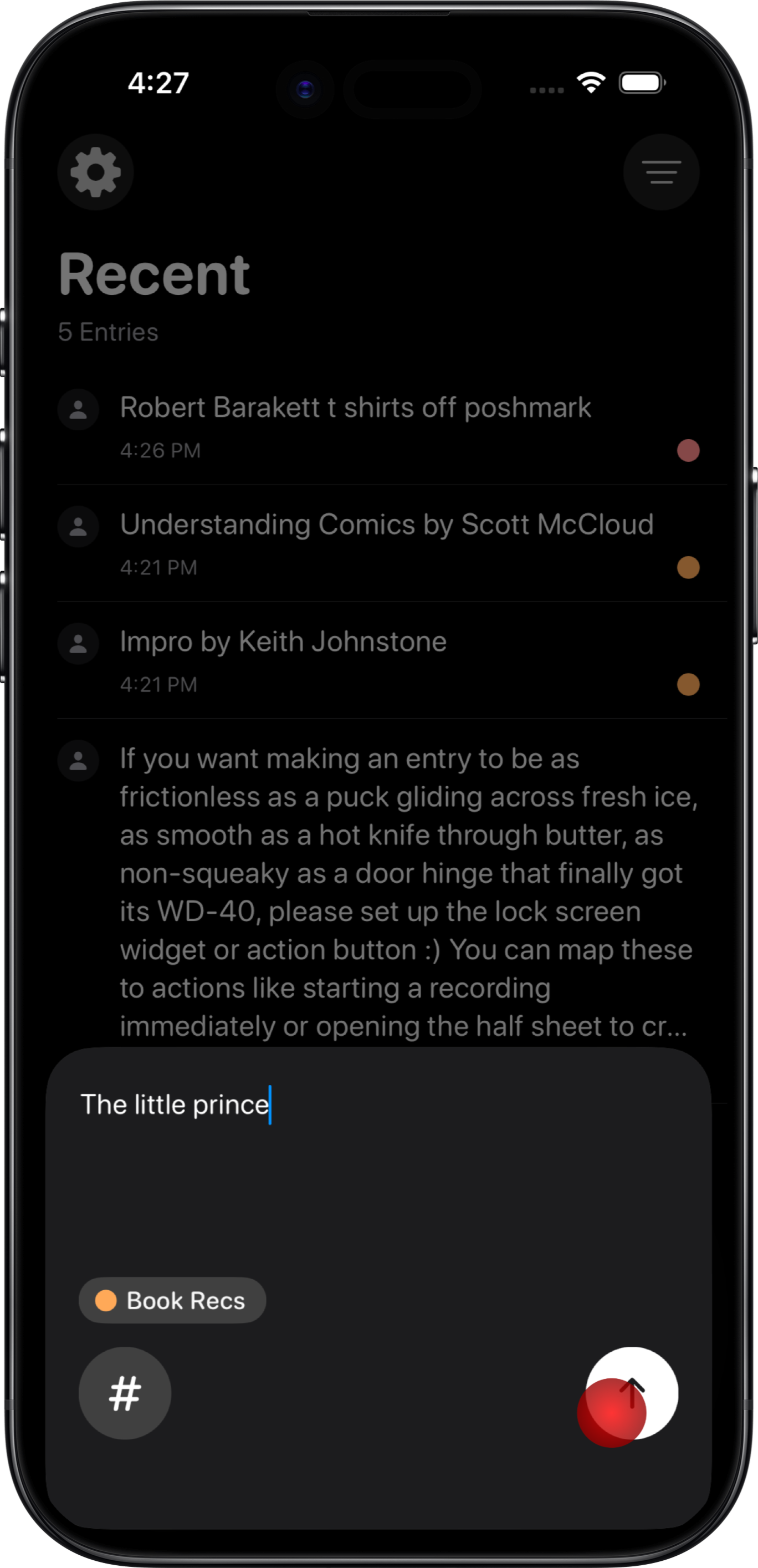Focus the entry text field
Screen dimensions: 758x1568
tap(377, 1157)
